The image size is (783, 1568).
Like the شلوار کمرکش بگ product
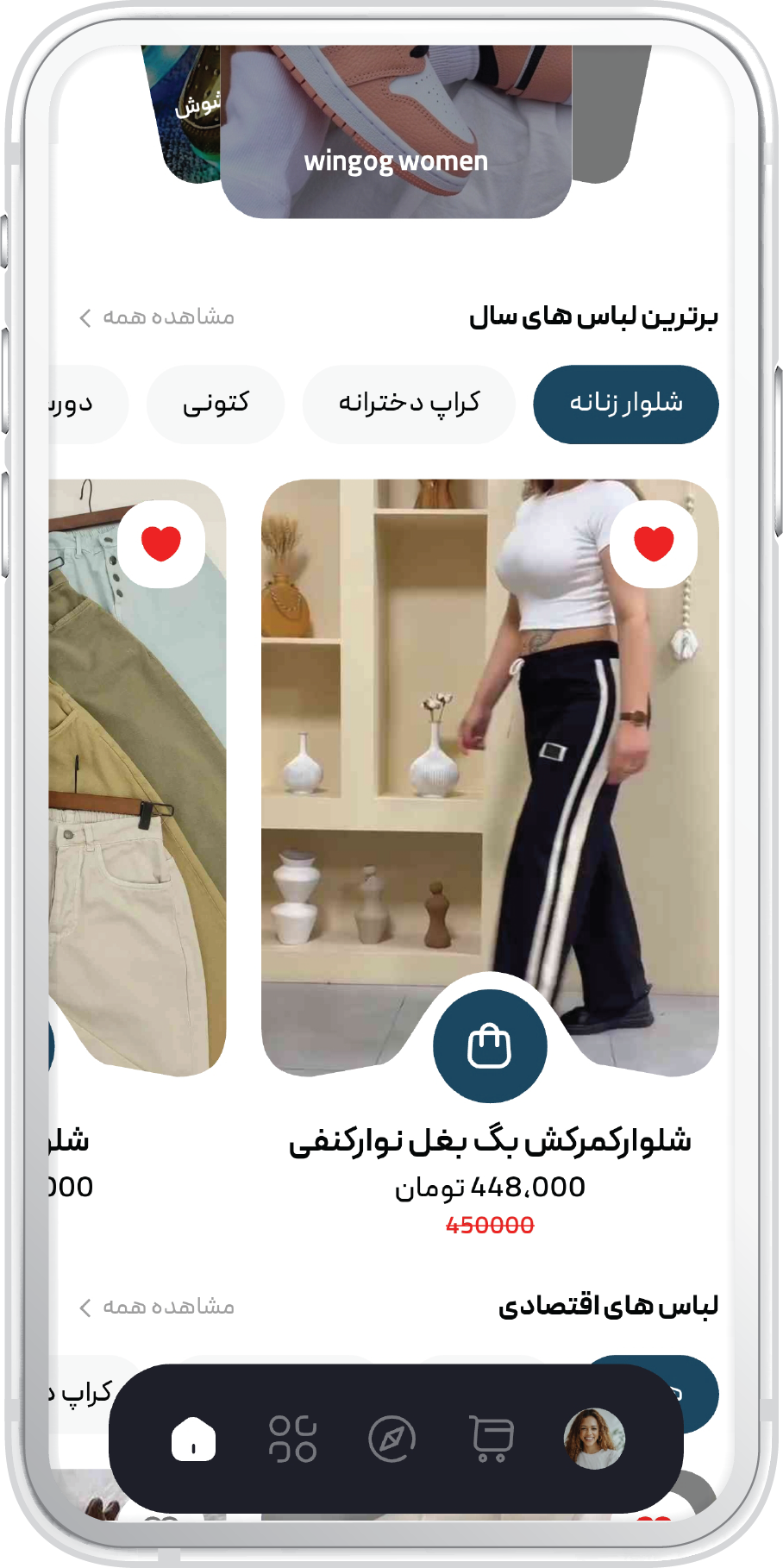(x=654, y=543)
